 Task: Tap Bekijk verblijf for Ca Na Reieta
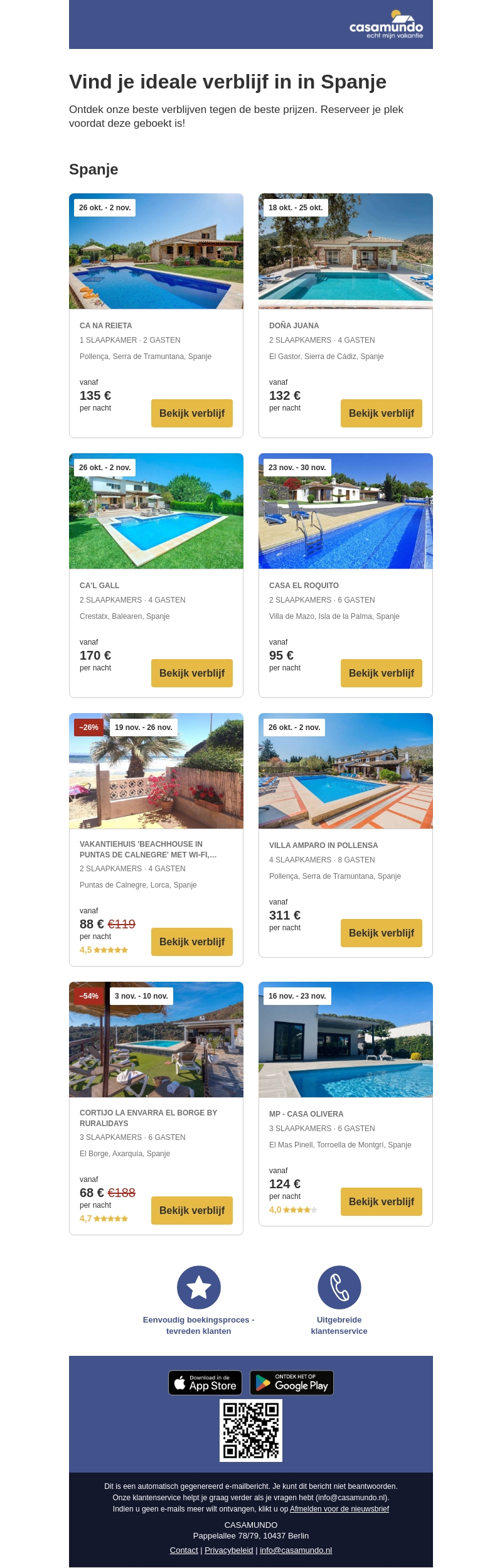coord(191,413)
